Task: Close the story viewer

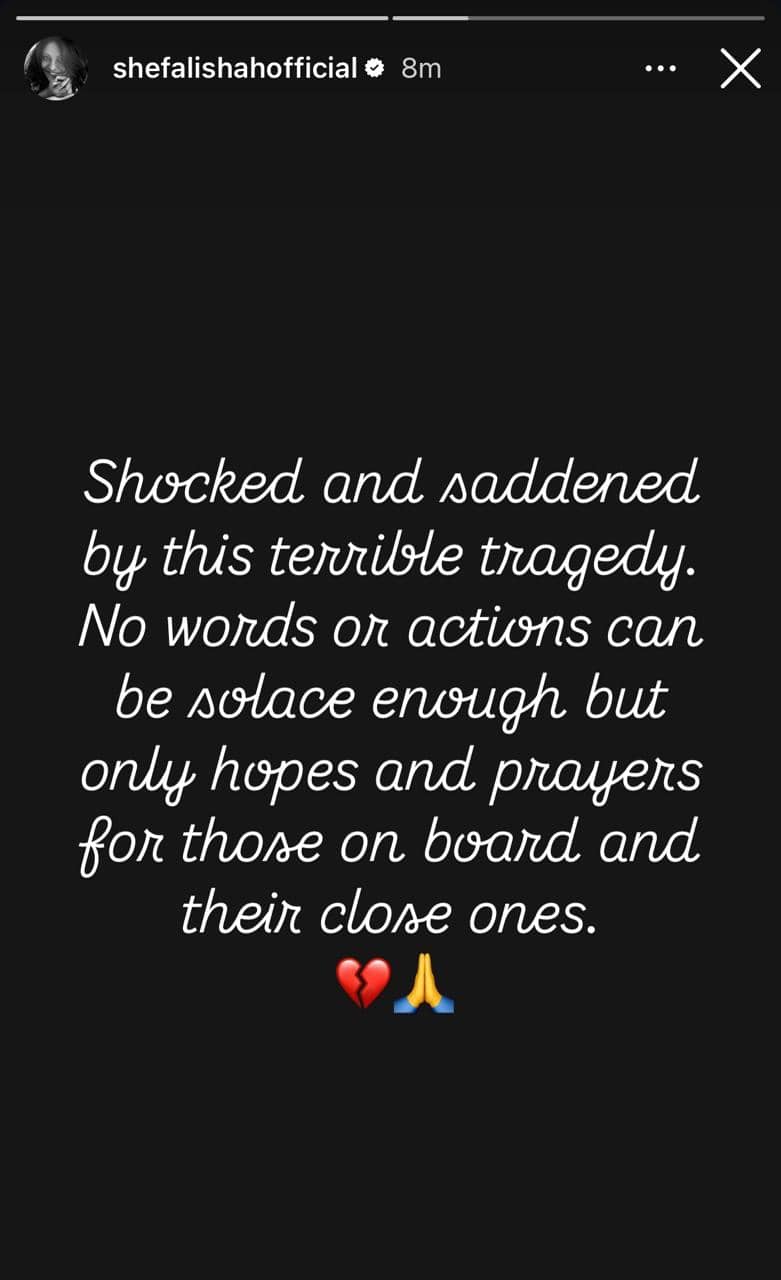Action: coord(740,69)
